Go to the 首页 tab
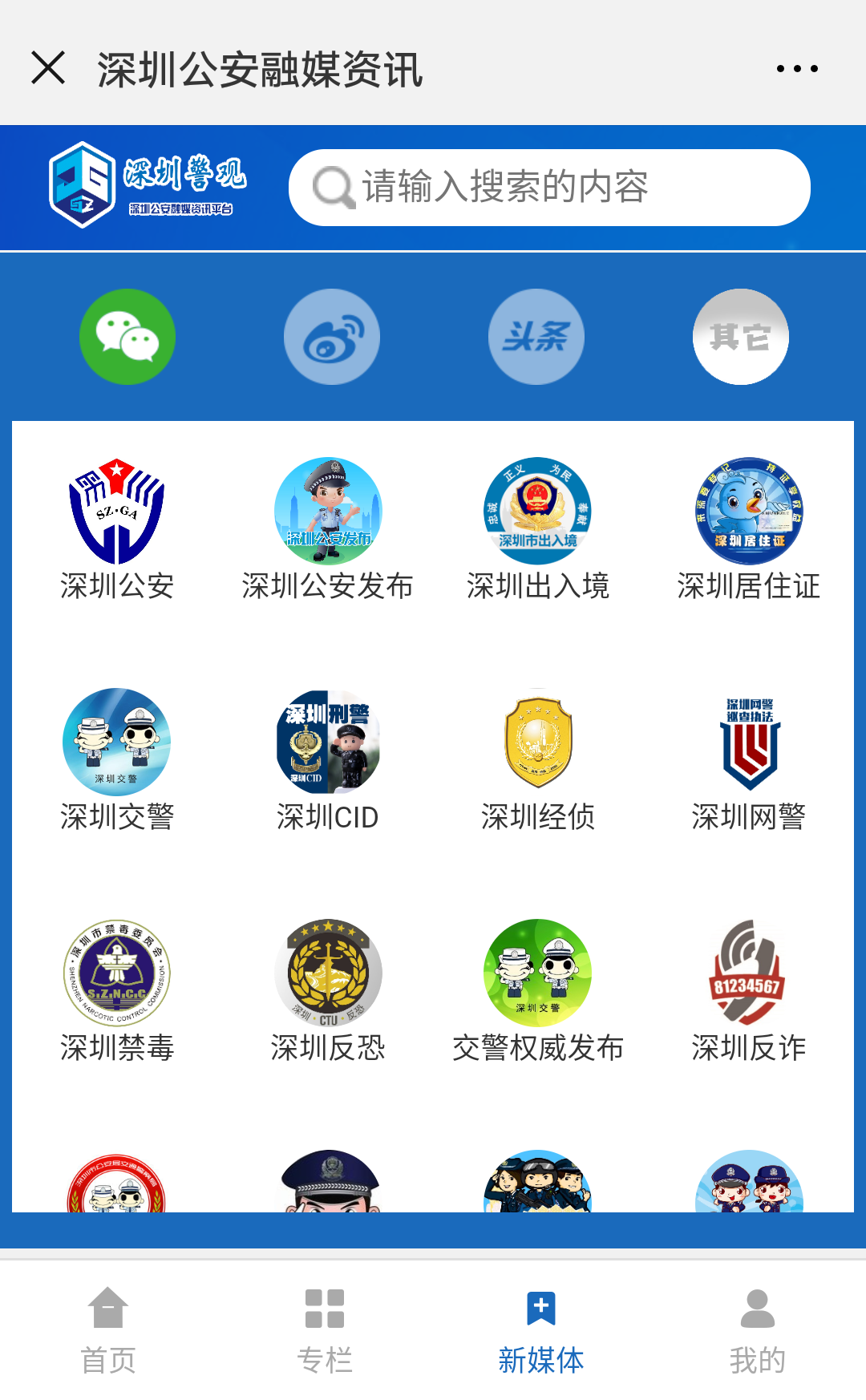The height and width of the screenshot is (1400, 866). coord(108,1328)
